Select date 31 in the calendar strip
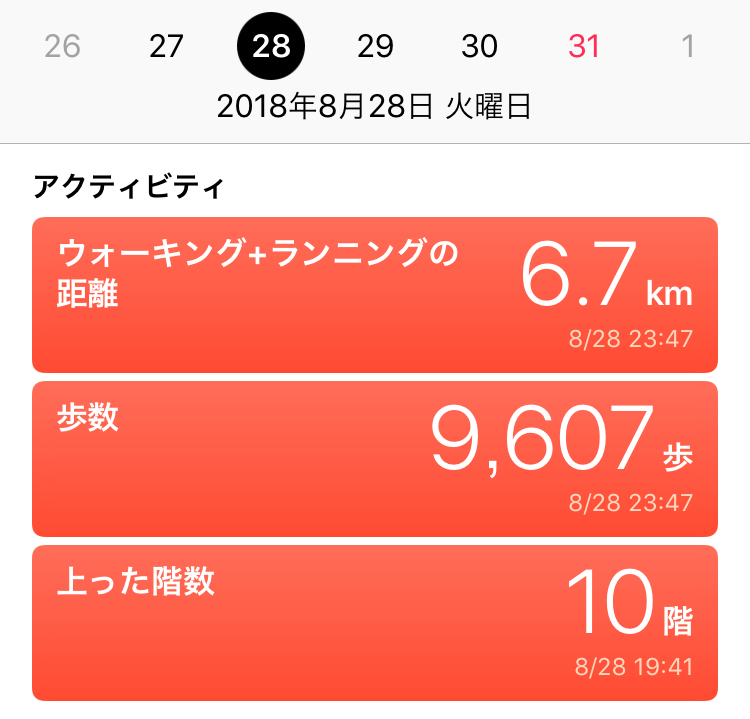This screenshot has width=750, height=719. [584, 46]
